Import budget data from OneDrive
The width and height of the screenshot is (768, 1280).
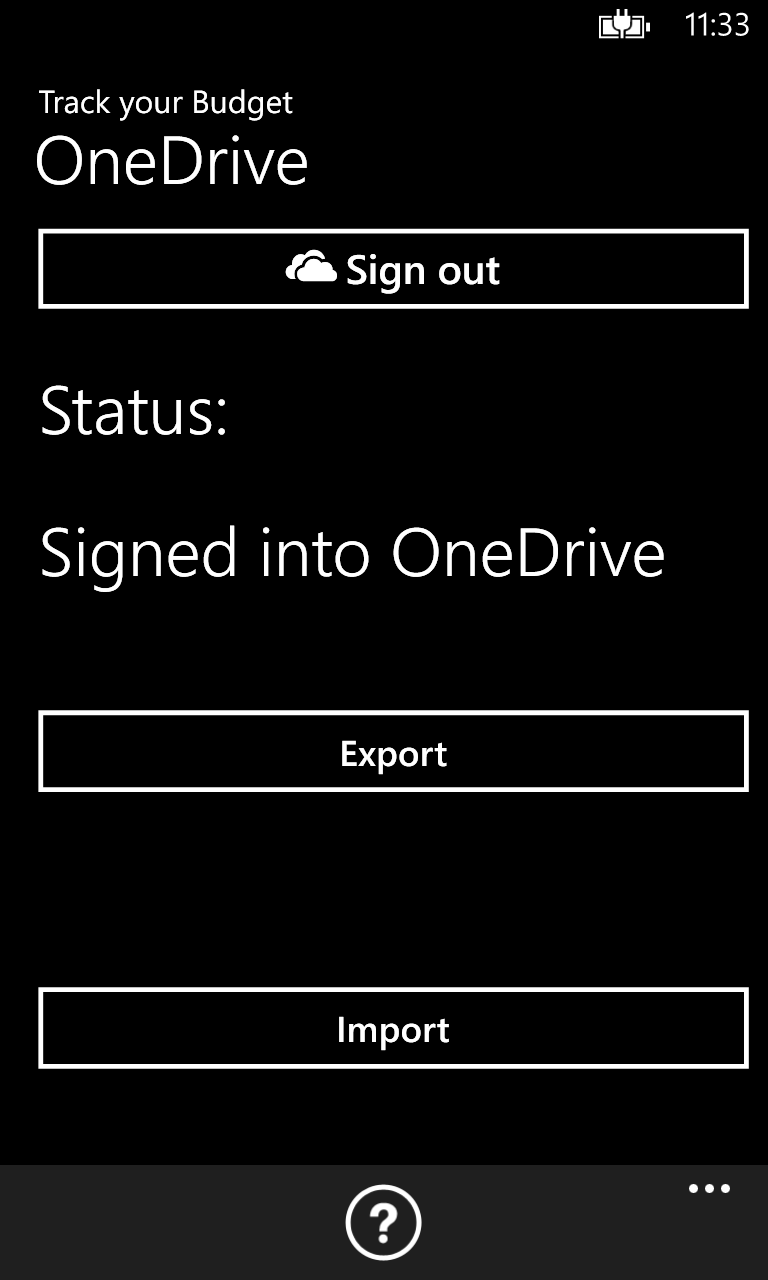393,1028
